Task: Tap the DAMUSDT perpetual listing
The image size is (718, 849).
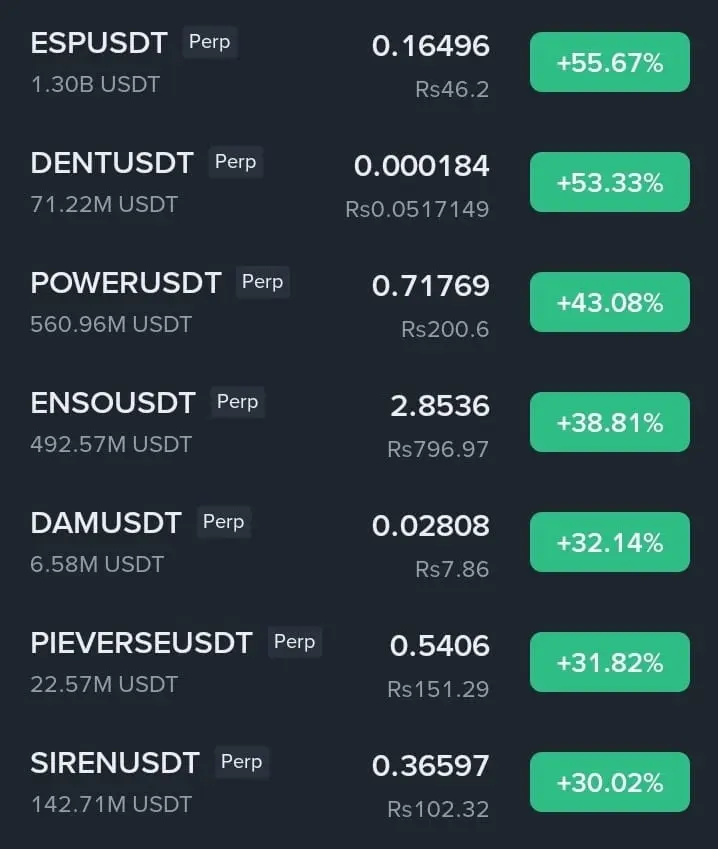Action: tap(106, 524)
